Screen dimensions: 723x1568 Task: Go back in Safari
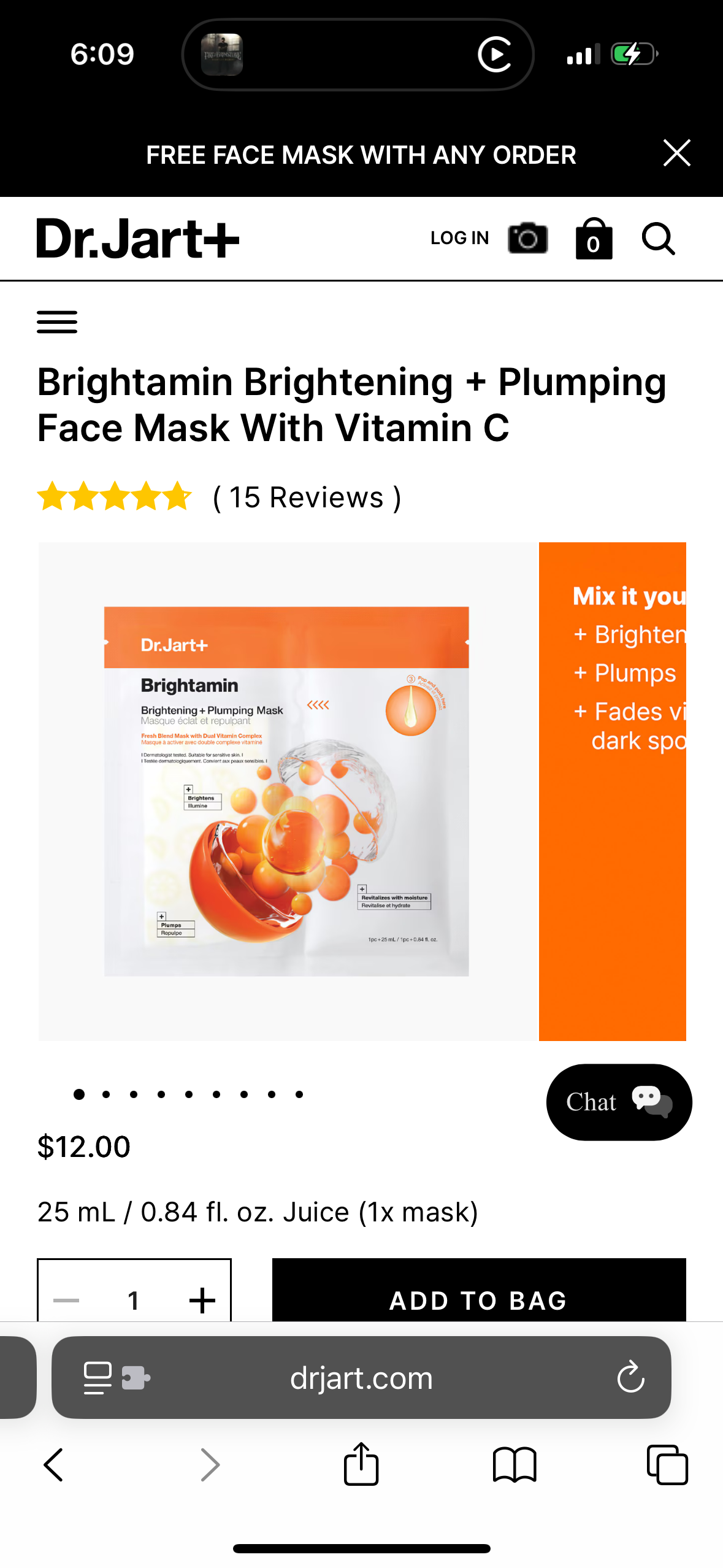click(53, 1465)
